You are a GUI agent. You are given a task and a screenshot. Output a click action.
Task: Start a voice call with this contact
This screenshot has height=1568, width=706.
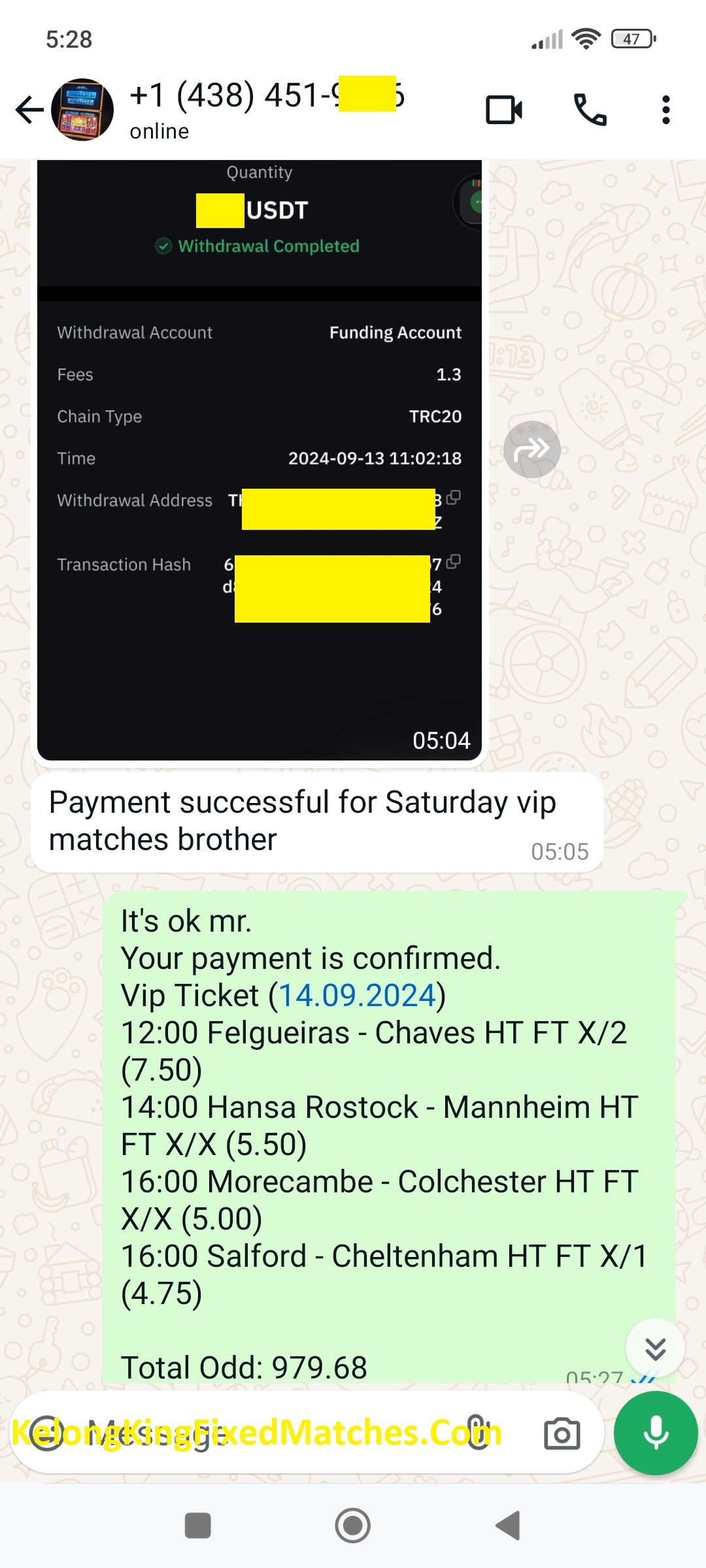[x=590, y=110]
